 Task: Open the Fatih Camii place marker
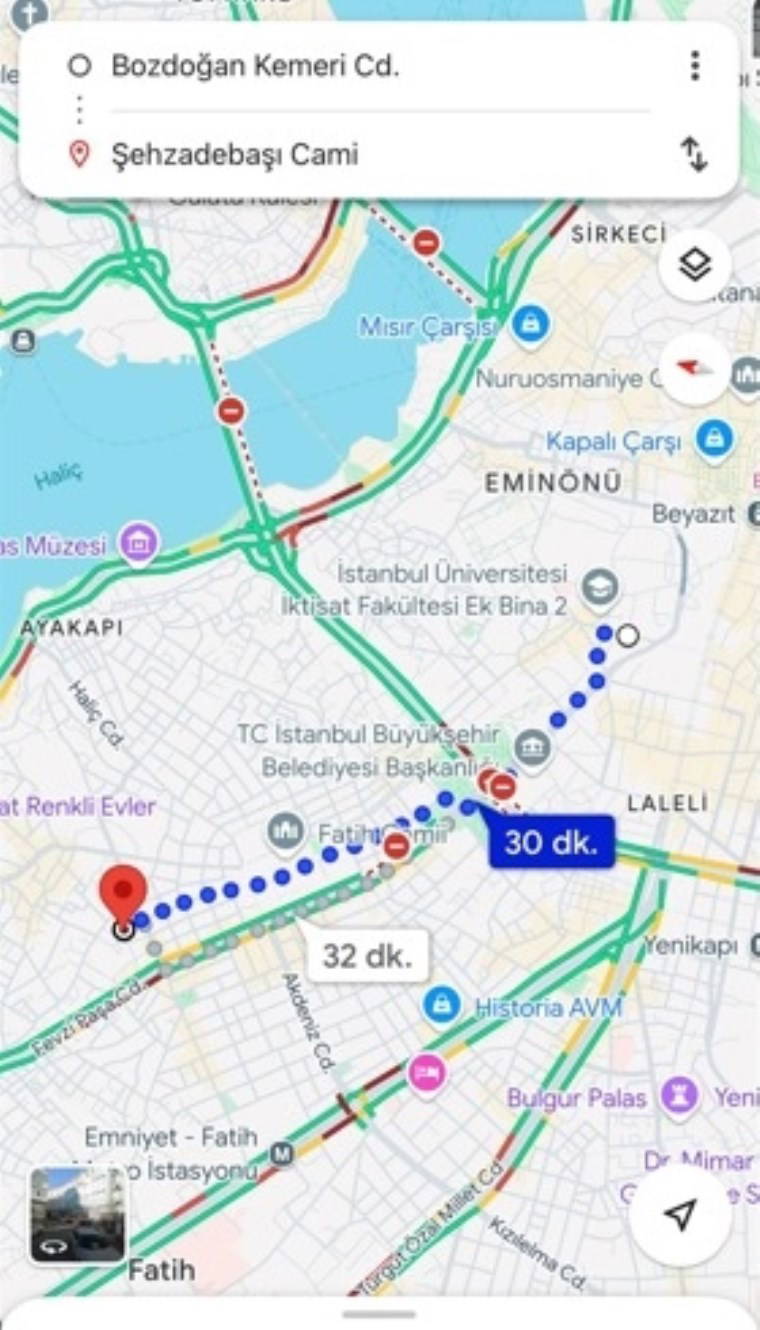click(286, 832)
